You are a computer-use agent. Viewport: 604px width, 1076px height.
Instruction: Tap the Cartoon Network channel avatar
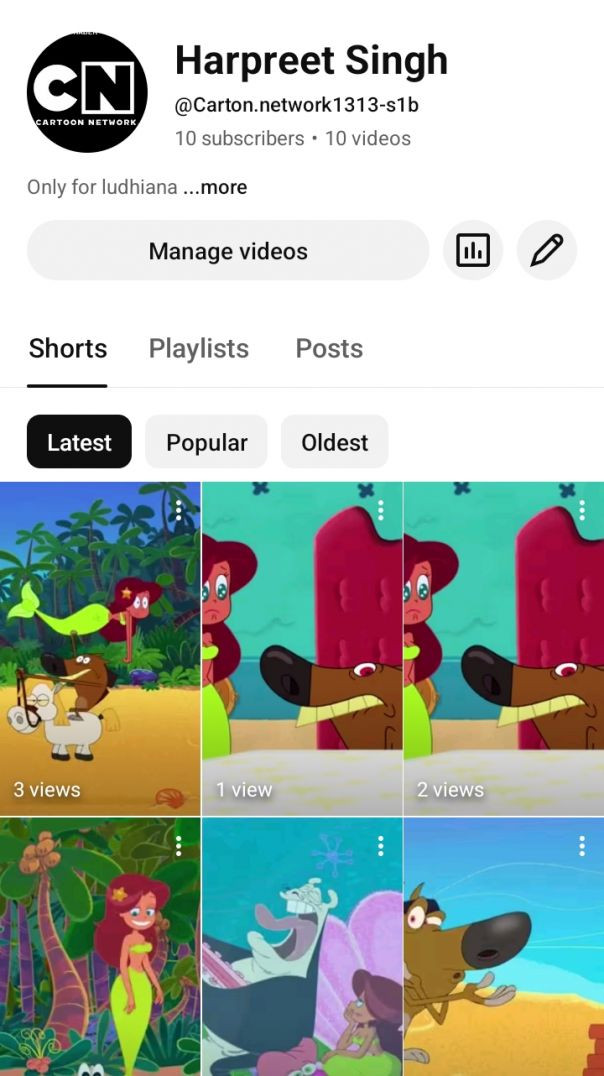click(x=87, y=92)
